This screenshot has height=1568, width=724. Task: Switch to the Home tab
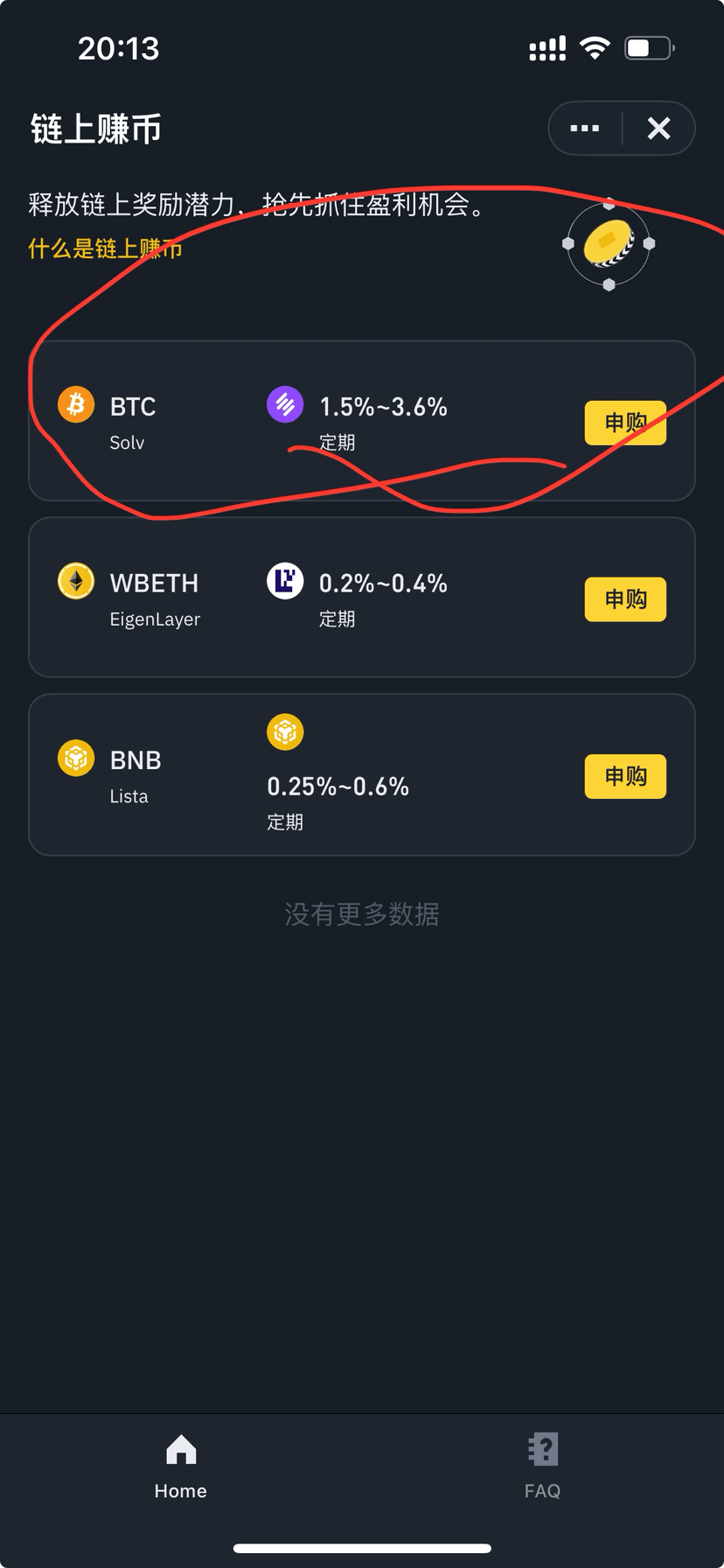click(181, 1466)
